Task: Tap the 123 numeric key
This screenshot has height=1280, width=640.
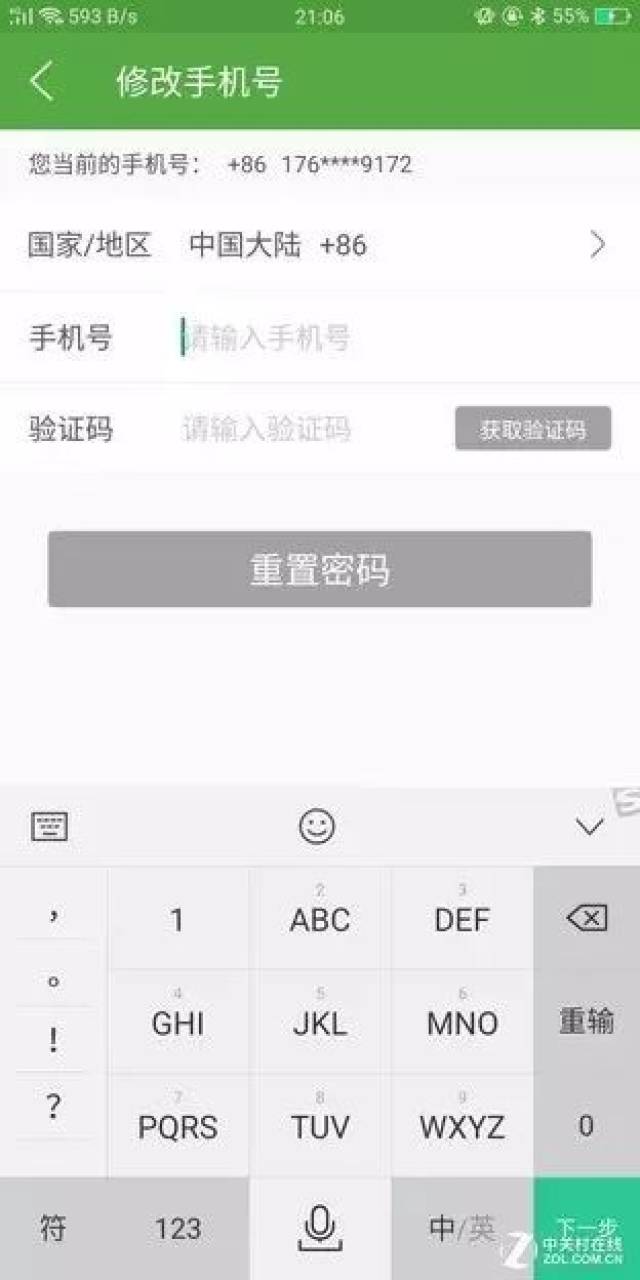Action: click(178, 1229)
